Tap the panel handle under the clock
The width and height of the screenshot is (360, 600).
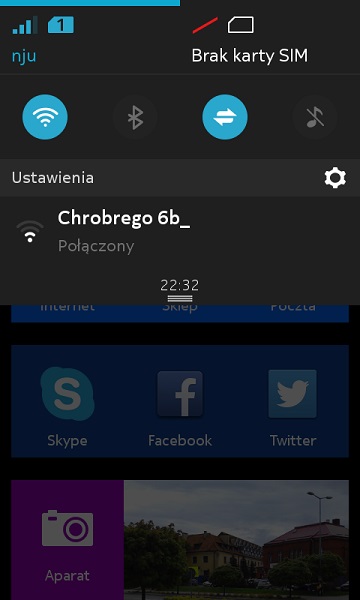point(180,298)
